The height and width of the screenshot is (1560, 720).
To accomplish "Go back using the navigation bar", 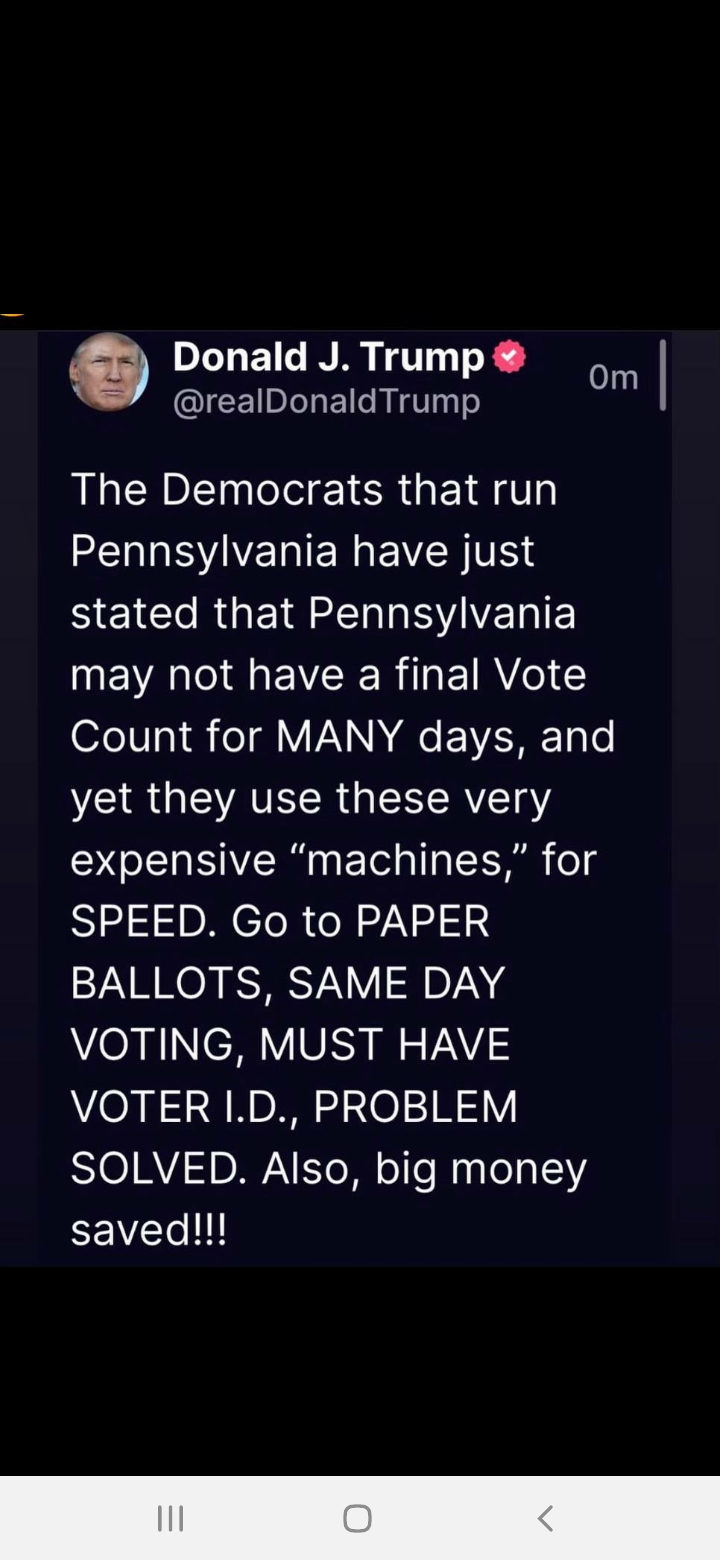I will (x=545, y=1518).
